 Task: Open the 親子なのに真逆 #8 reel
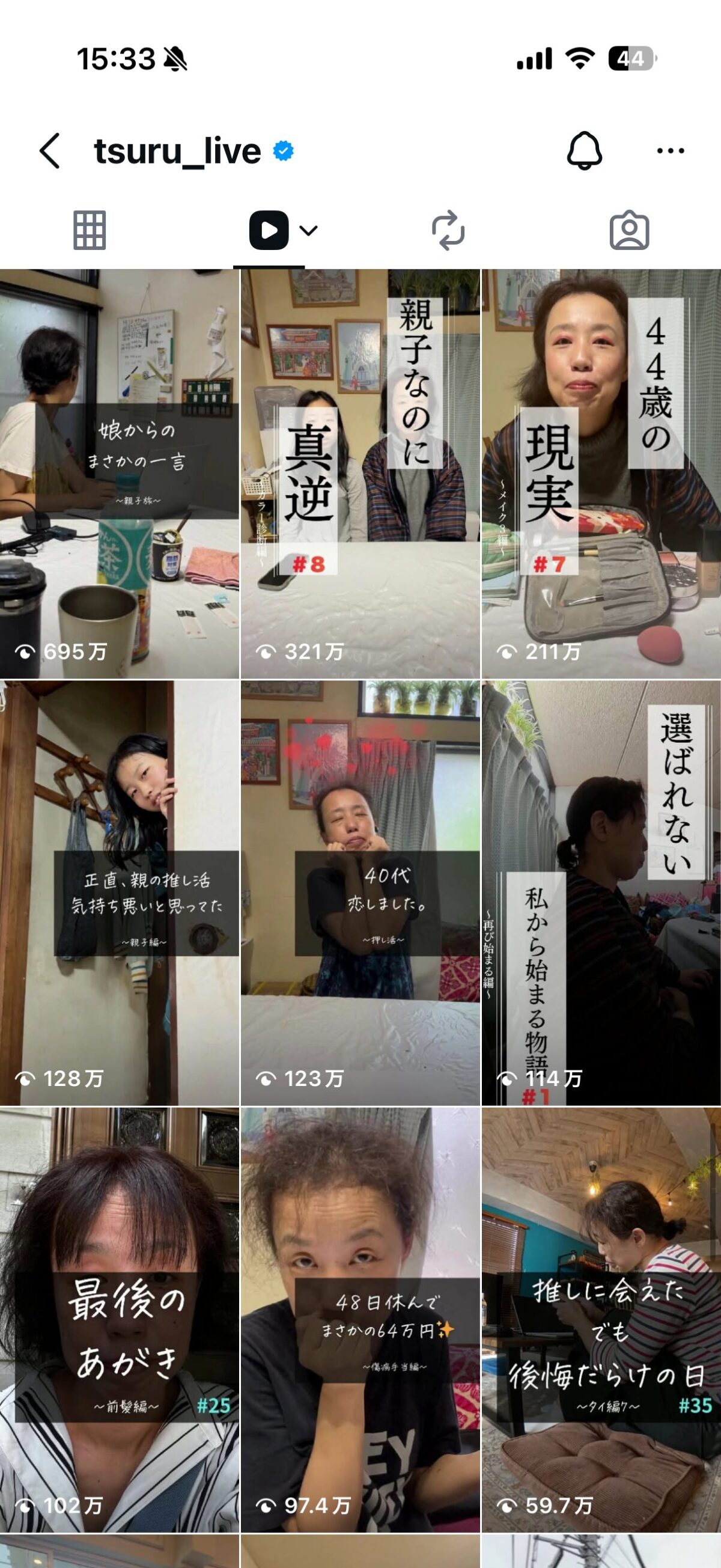click(x=360, y=474)
